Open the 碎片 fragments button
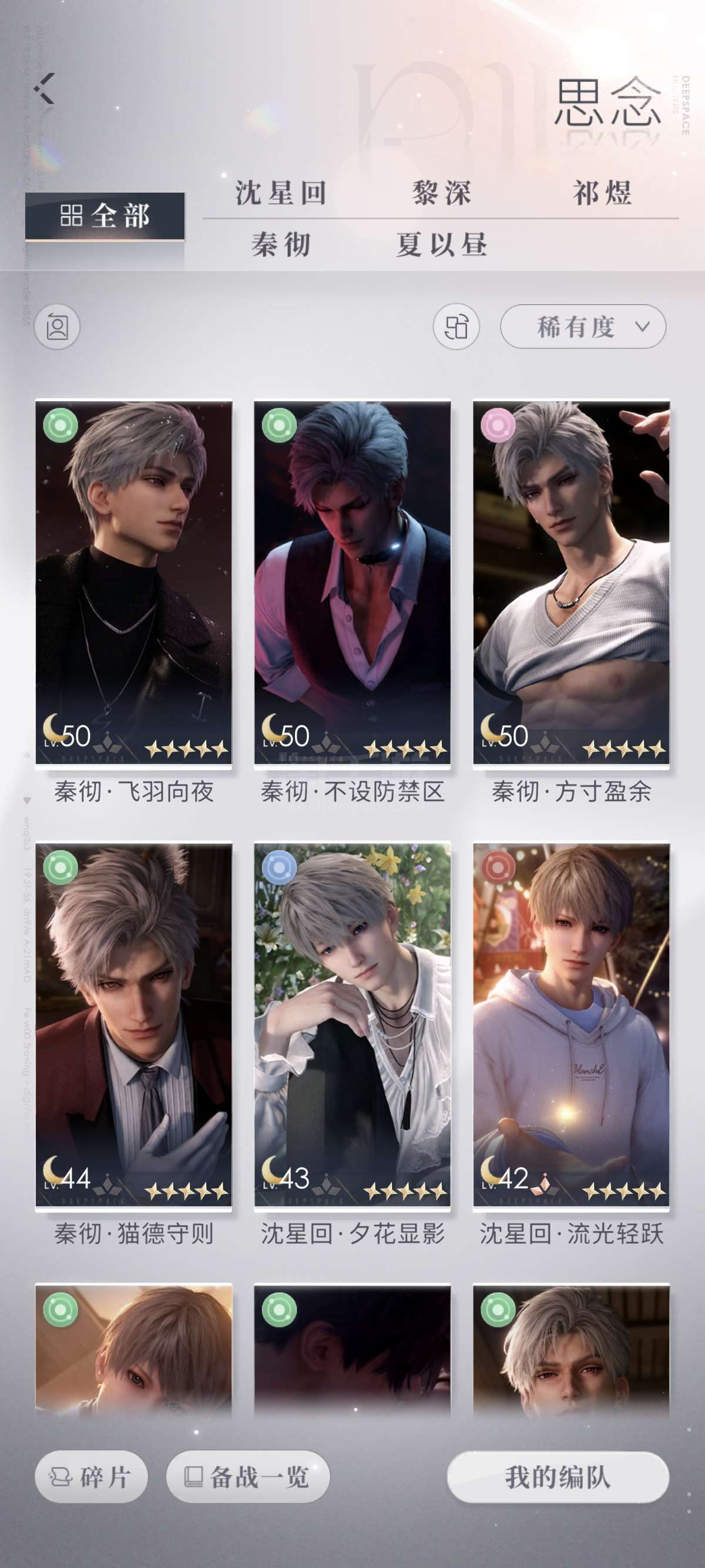The width and height of the screenshot is (705, 1568). pos(91,1477)
